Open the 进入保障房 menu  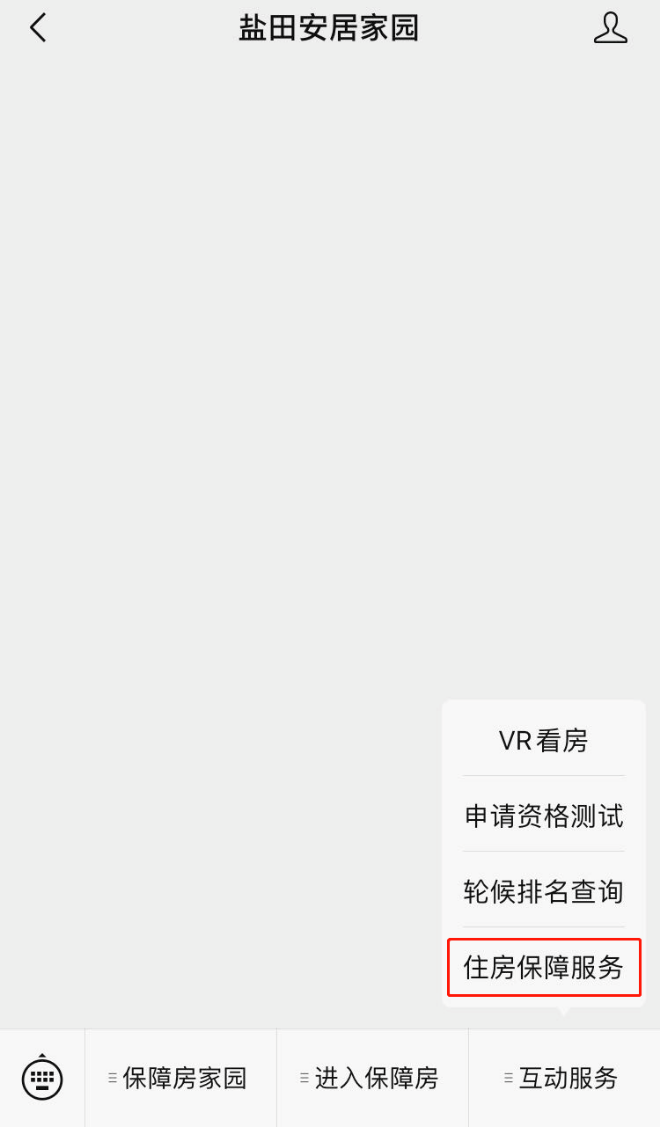click(x=372, y=1078)
